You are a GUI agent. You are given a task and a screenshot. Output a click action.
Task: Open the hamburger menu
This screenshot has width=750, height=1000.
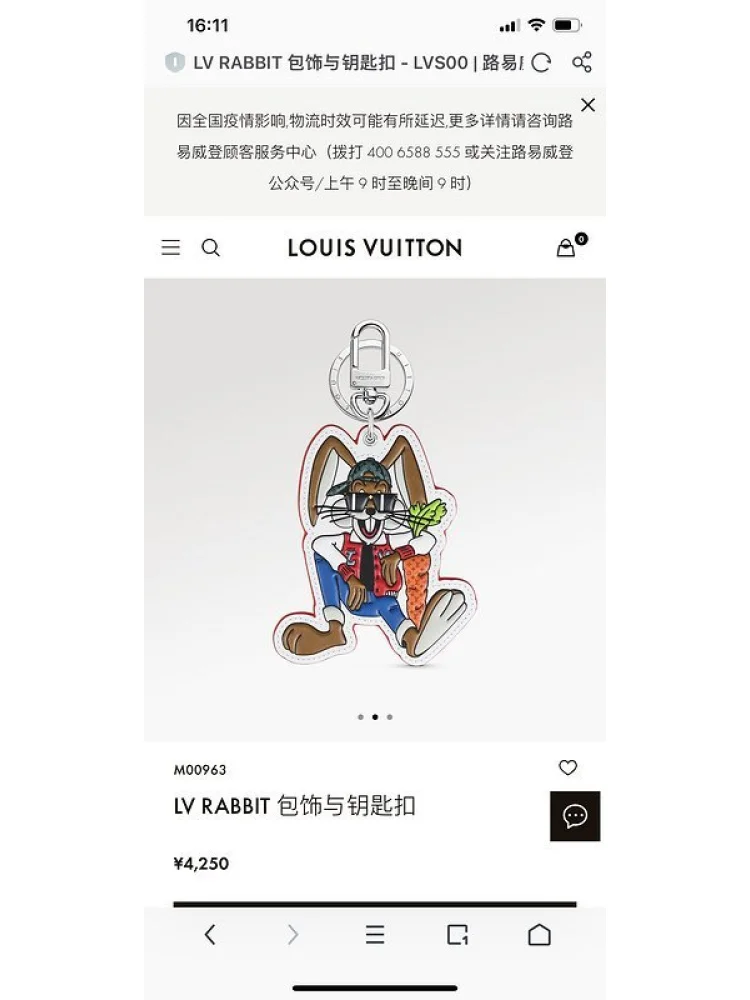(171, 248)
